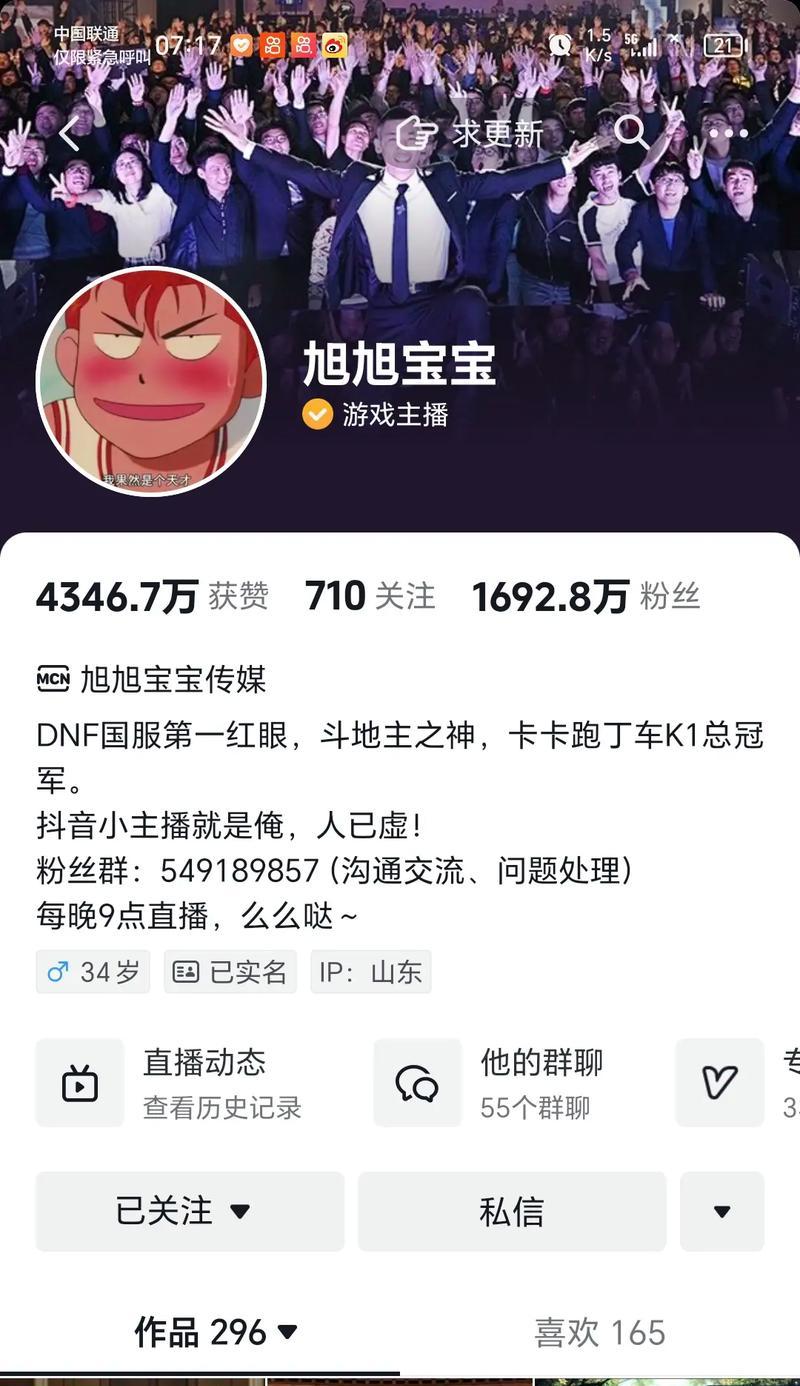This screenshot has height=1386, width=800.
Task: Open the three-dot overflow menu
Action: [728, 132]
